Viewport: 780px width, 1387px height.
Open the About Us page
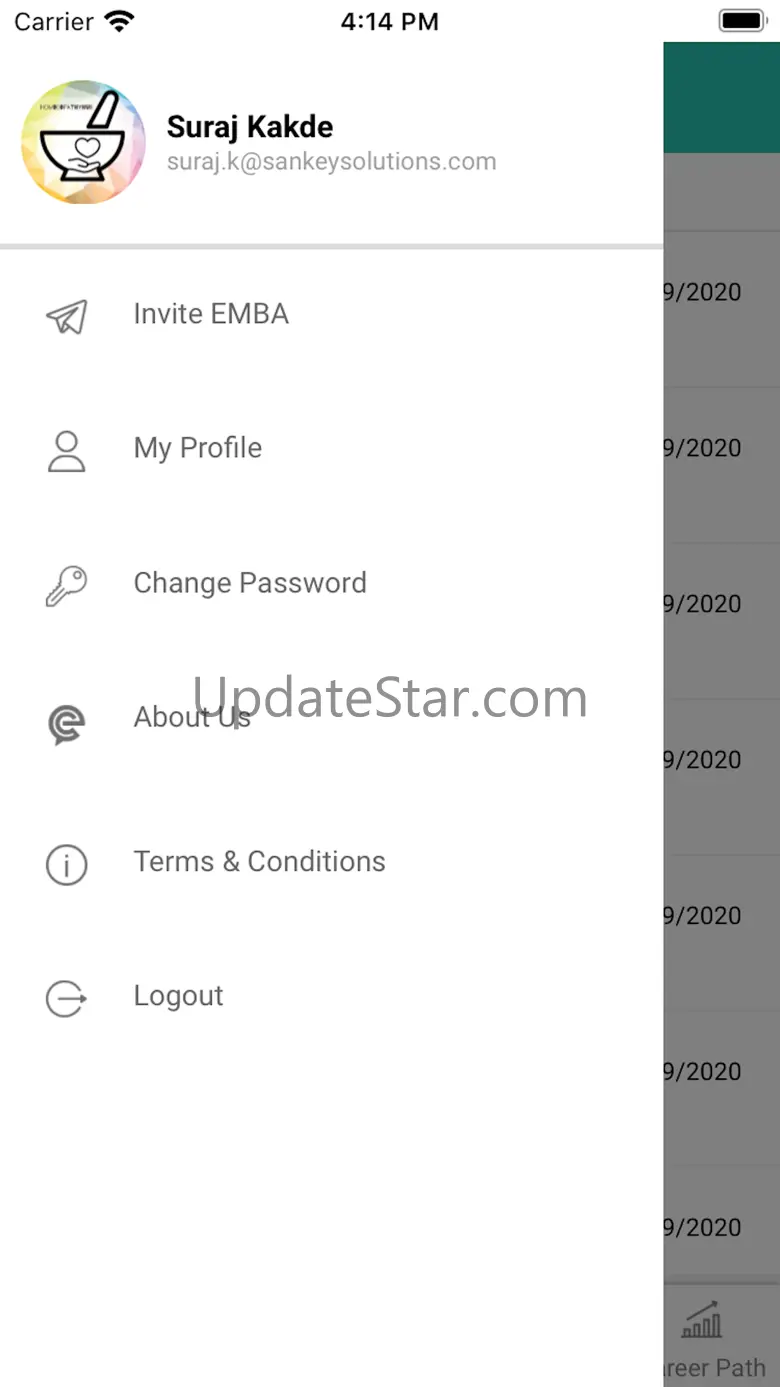pyautogui.click(x=192, y=718)
